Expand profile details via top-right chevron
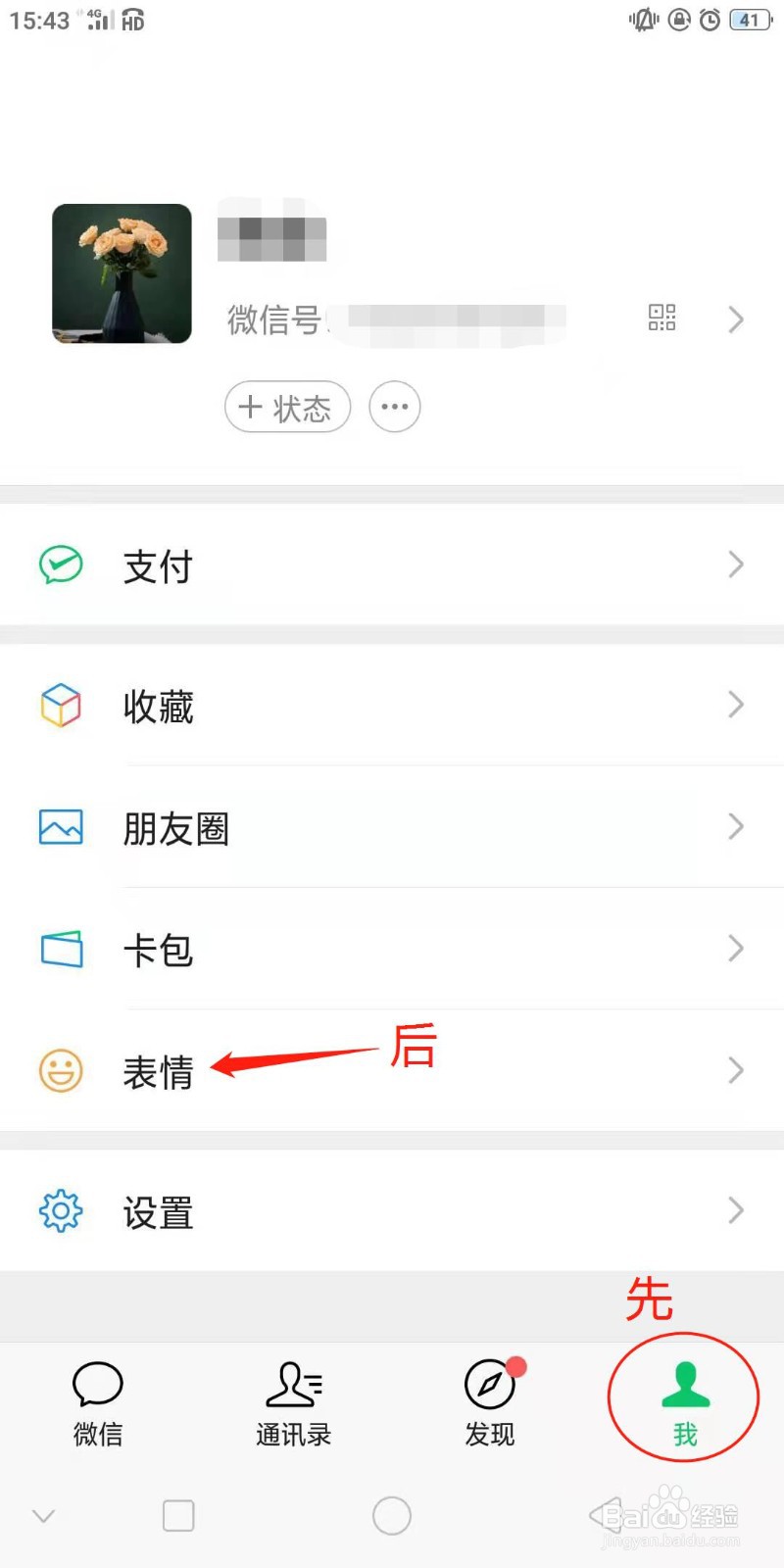The width and height of the screenshot is (784, 1568). [736, 319]
